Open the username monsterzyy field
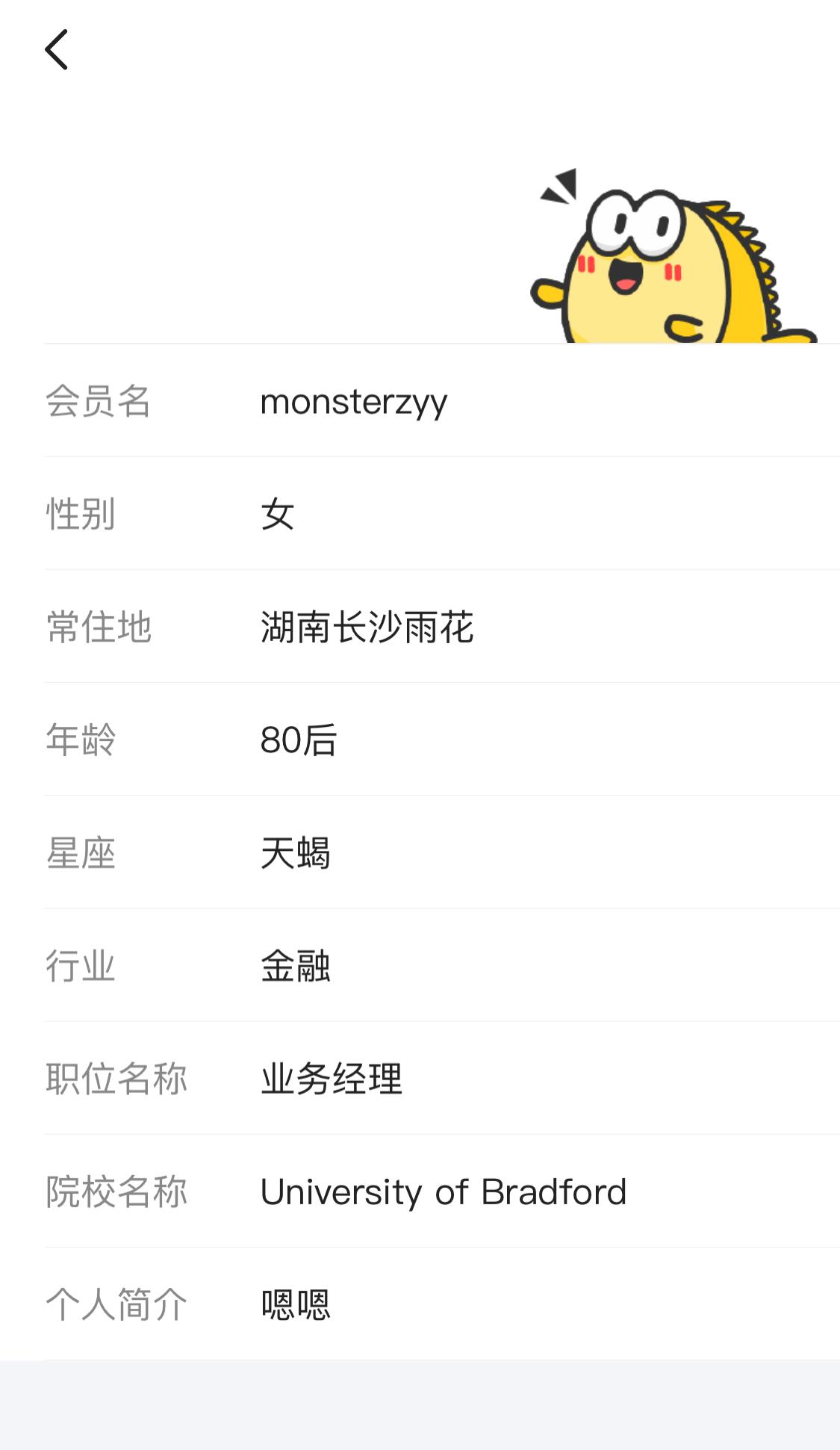The height and width of the screenshot is (1450, 840). (x=354, y=401)
